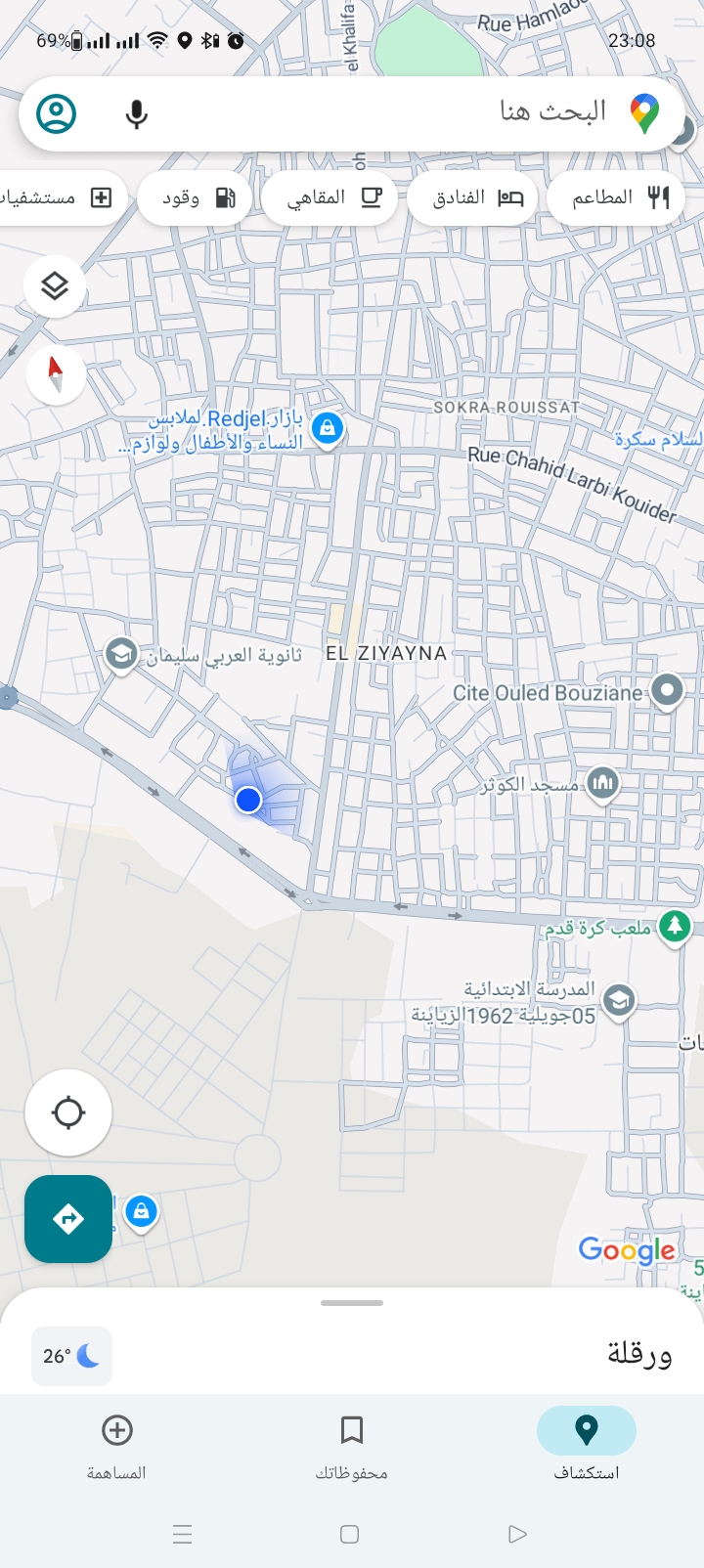The image size is (704, 1568).
Task: Select the مستشفيات hospitals chip
Action: [57, 197]
